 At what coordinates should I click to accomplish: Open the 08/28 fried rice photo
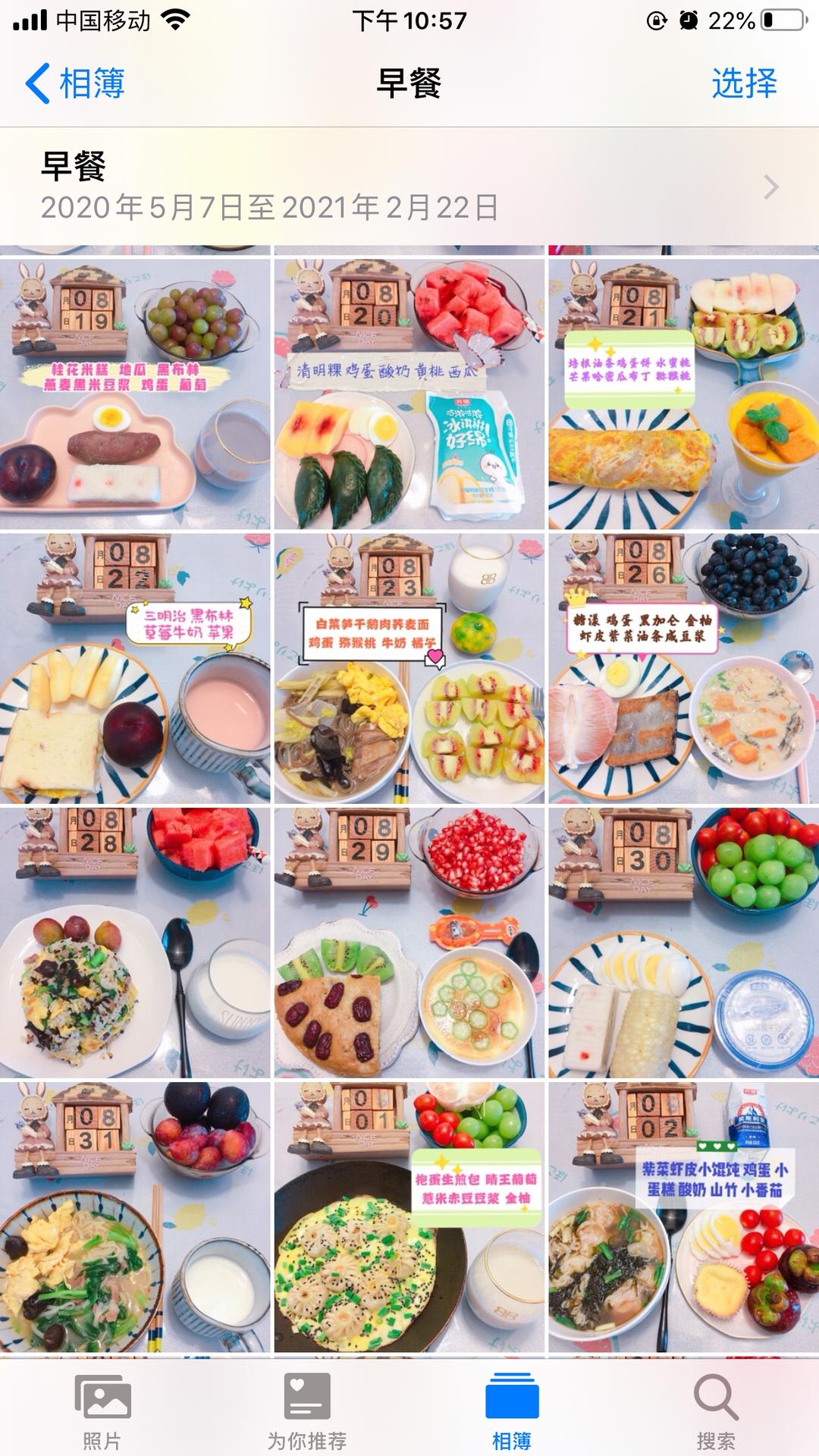pos(135,943)
